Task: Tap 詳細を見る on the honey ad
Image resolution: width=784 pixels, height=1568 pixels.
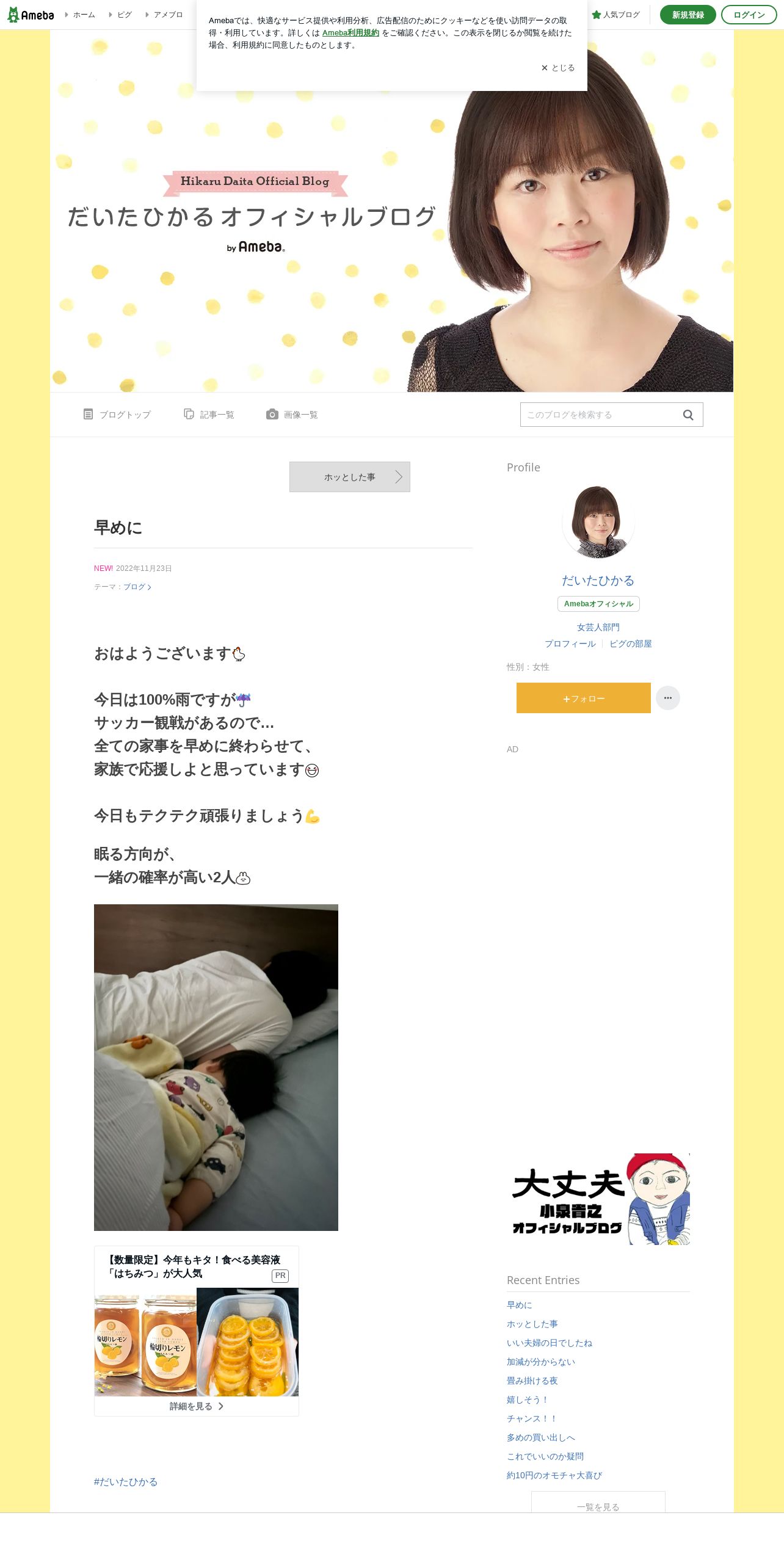Action: (197, 1406)
